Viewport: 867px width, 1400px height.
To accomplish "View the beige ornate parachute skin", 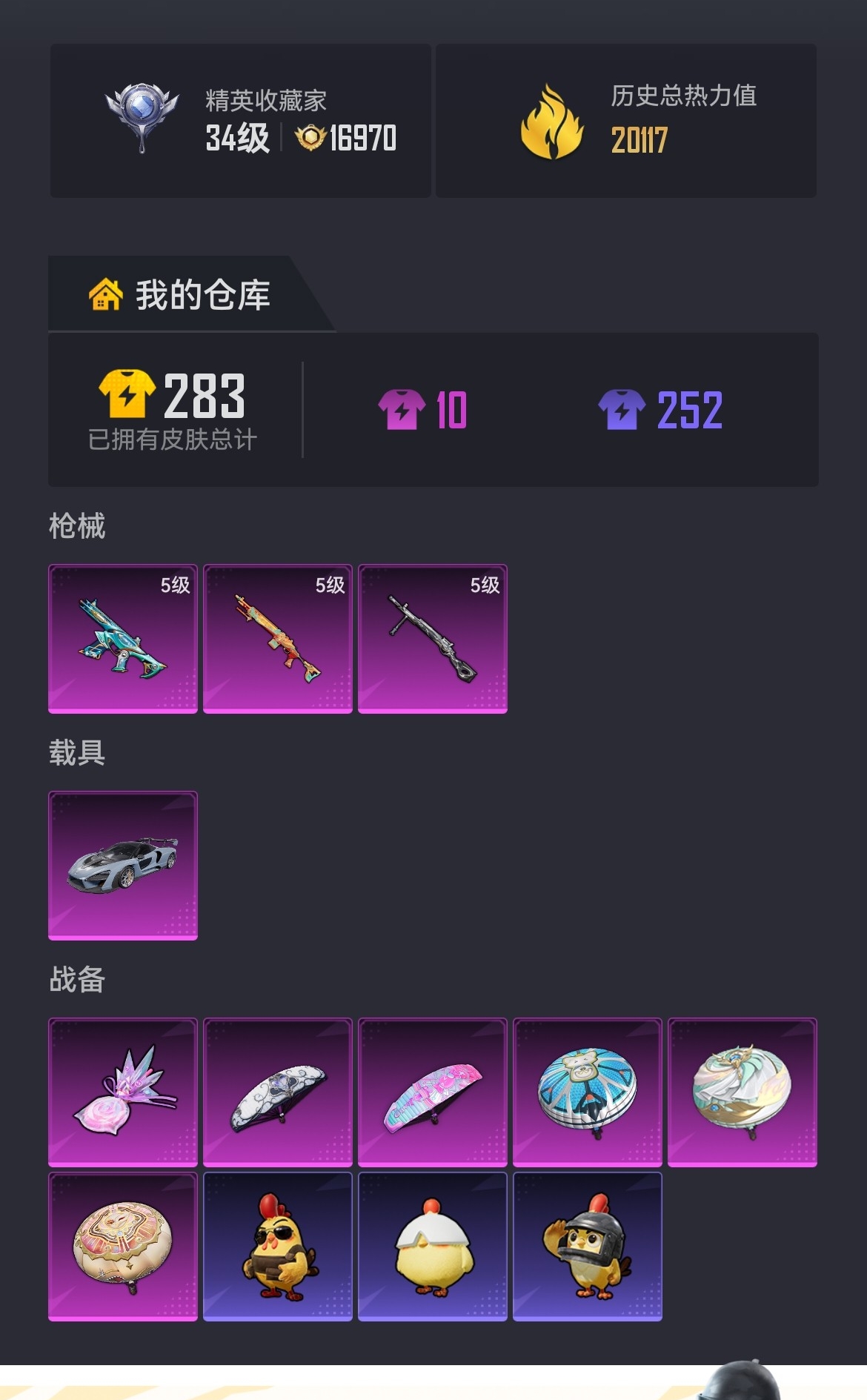I will coord(123,1247).
